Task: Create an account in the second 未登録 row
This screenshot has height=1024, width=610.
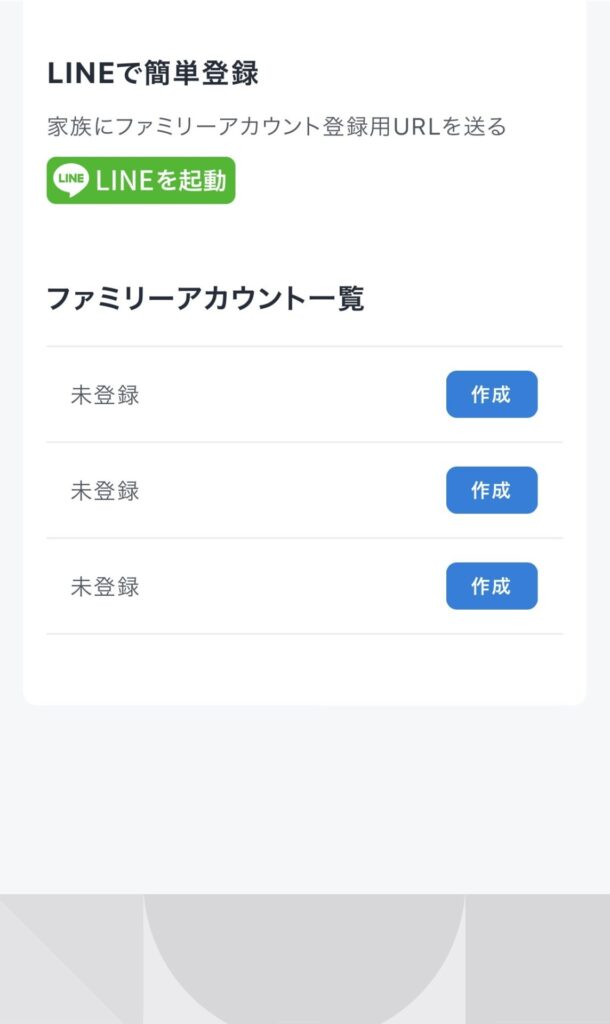Action: click(492, 490)
